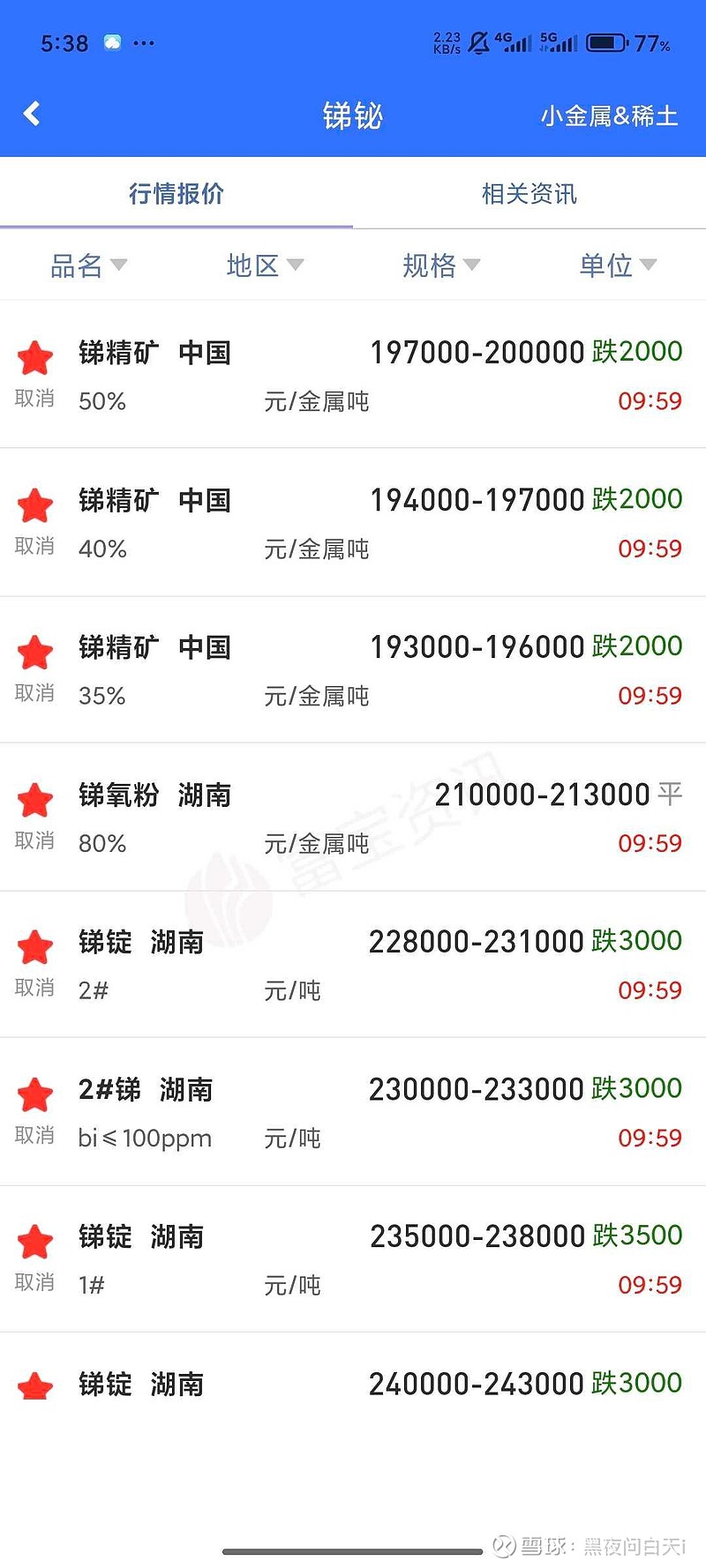Tap the red star on 2# 锑锭 row

tap(34, 946)
